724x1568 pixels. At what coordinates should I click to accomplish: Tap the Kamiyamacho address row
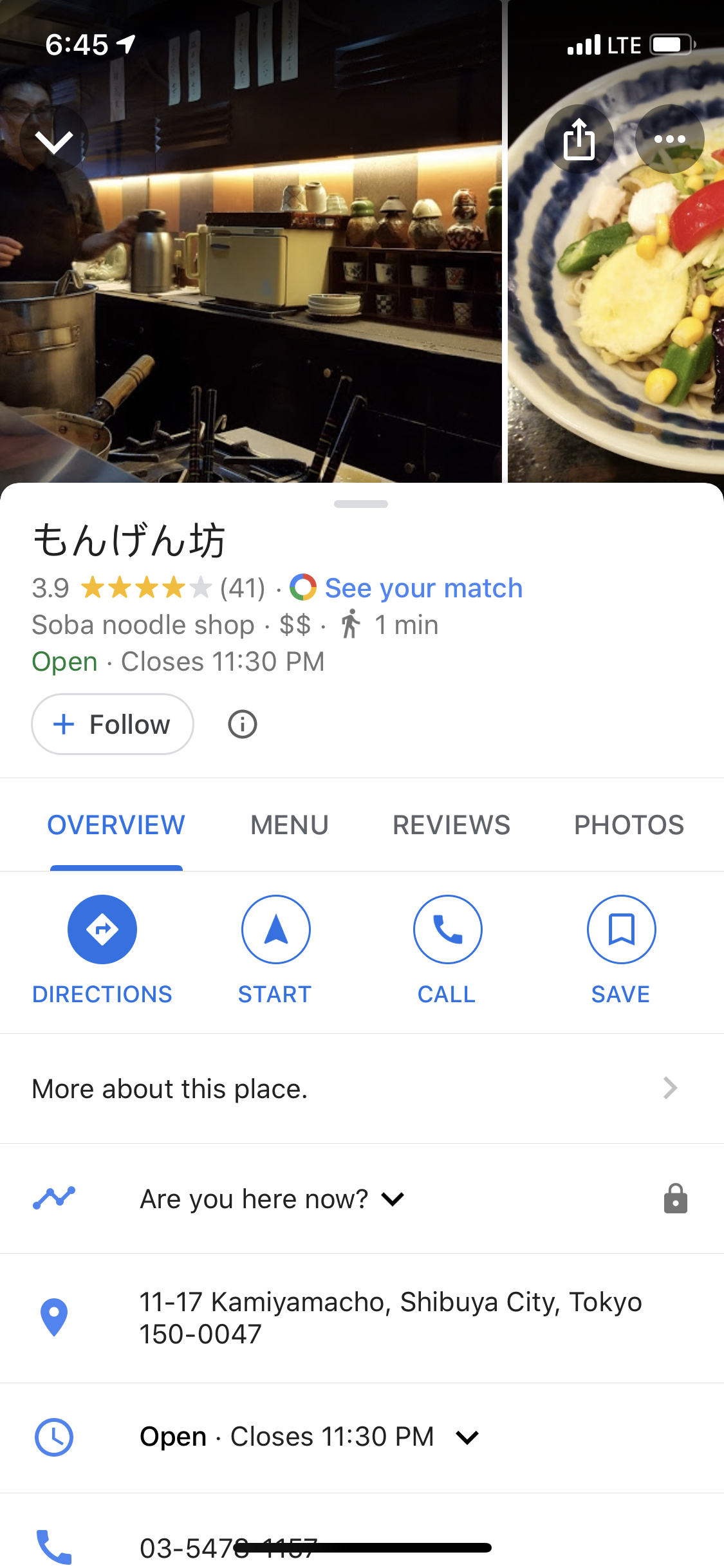point(390,1318)
